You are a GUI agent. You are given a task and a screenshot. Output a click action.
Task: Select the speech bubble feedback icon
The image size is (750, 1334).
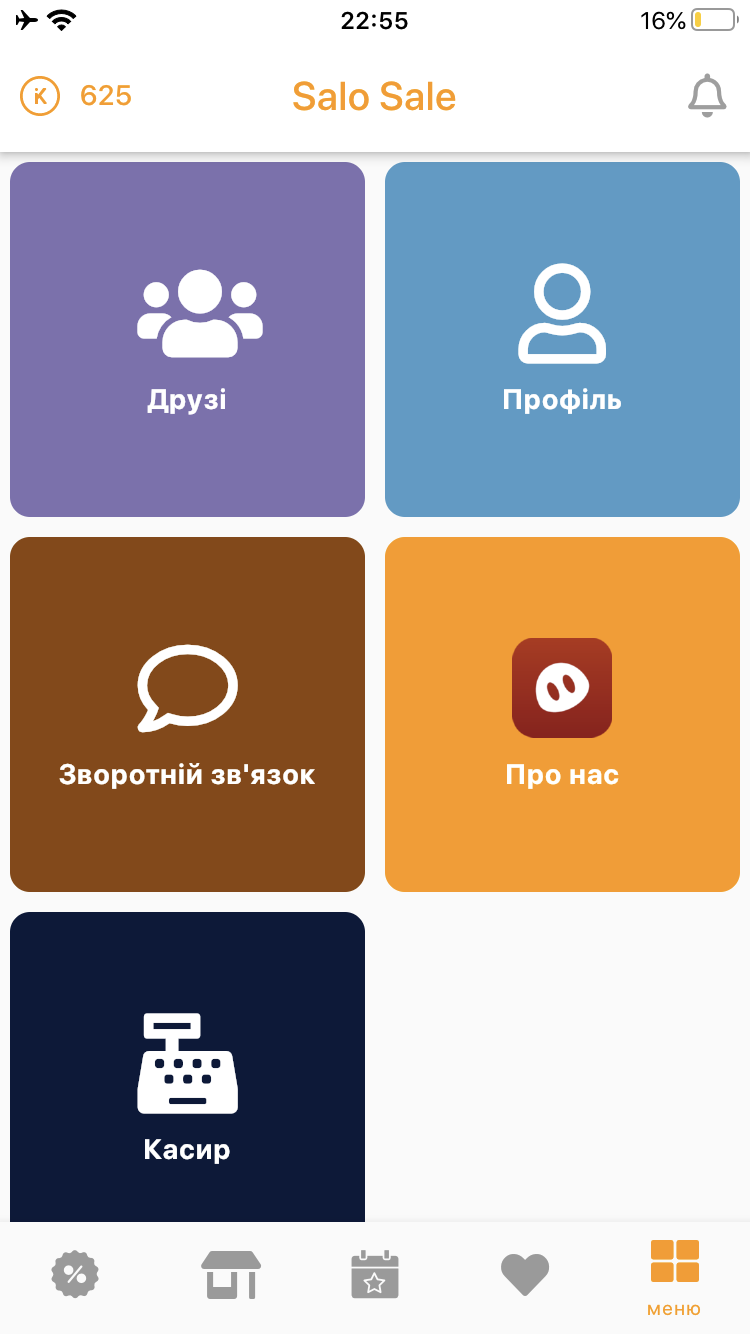tap(187, 687)
